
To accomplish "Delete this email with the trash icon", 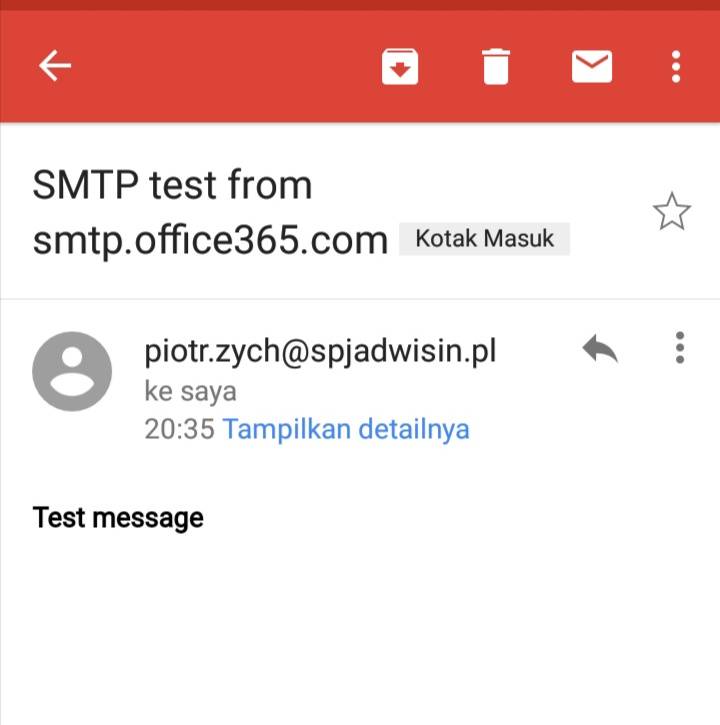I will (495, 67).
